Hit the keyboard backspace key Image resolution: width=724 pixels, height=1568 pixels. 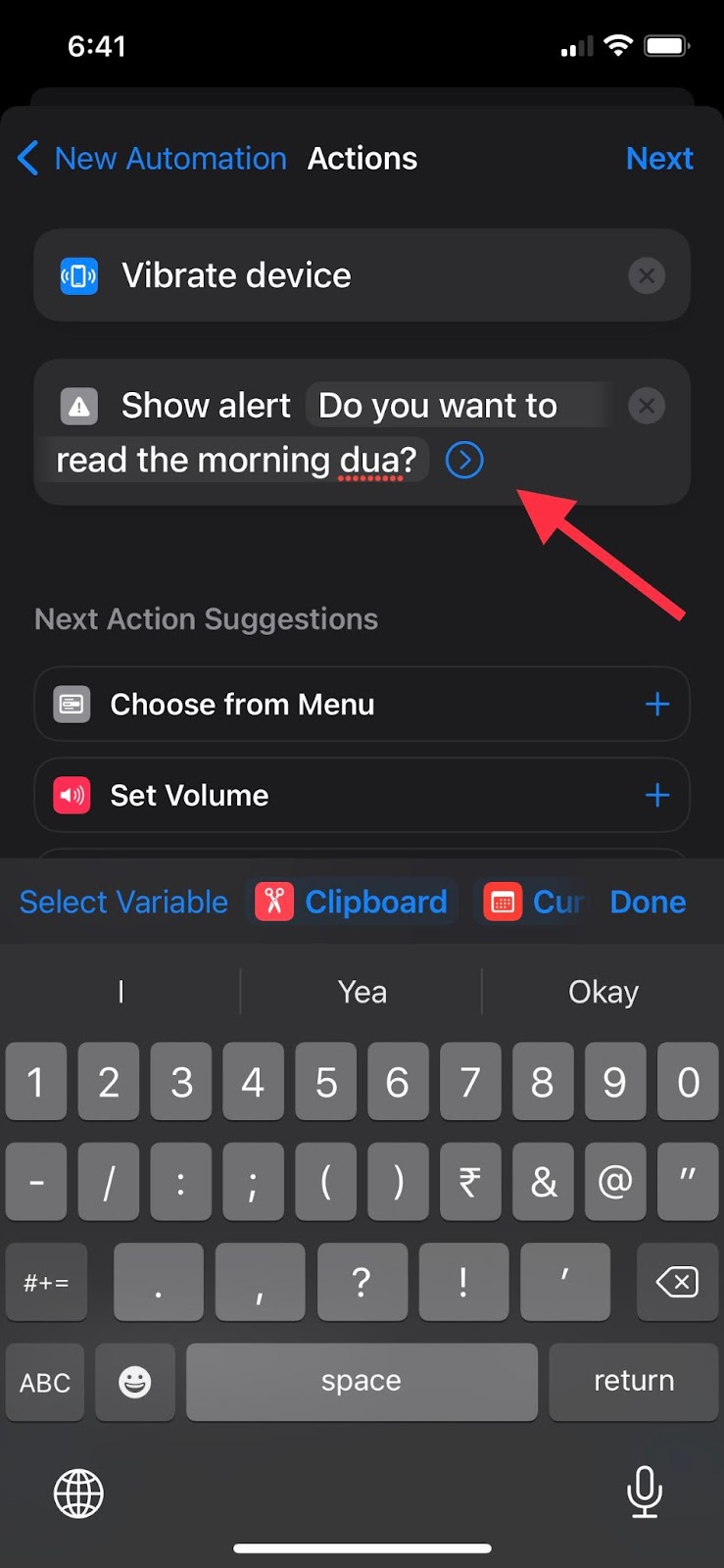[677, 1282]
